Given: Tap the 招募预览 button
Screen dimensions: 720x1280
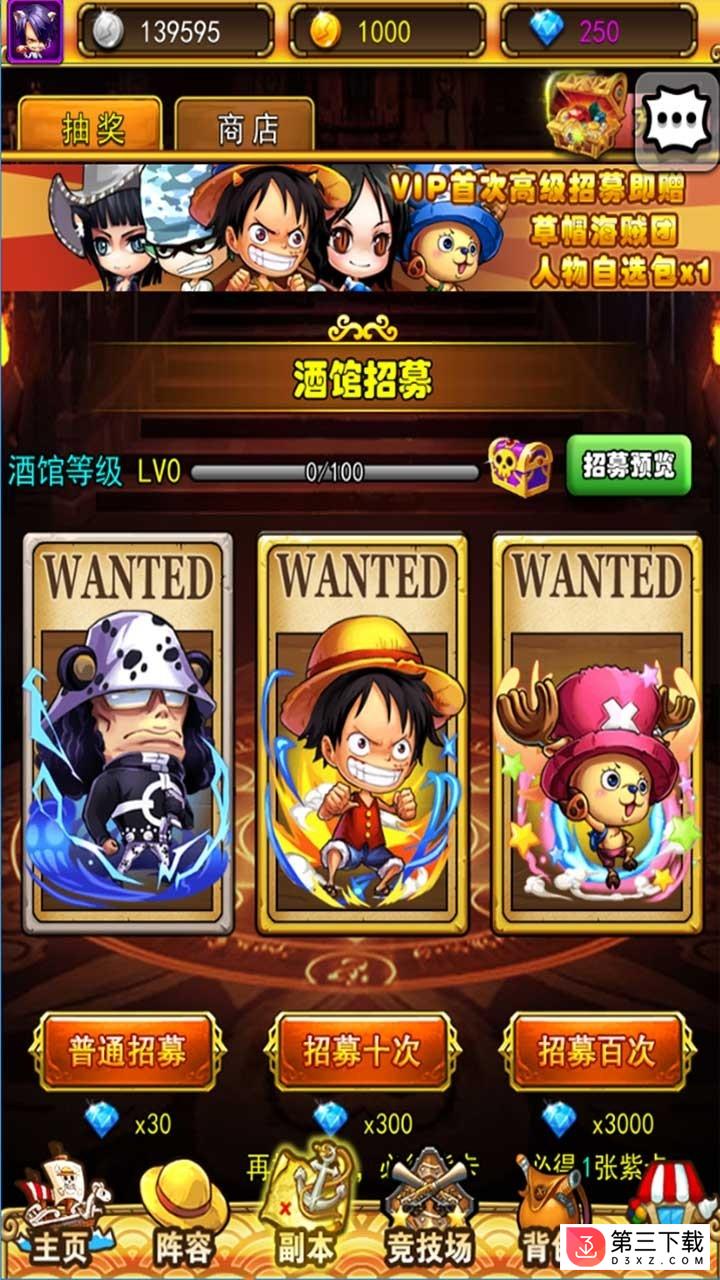Looking at the screenshot, I should (629, 465).
